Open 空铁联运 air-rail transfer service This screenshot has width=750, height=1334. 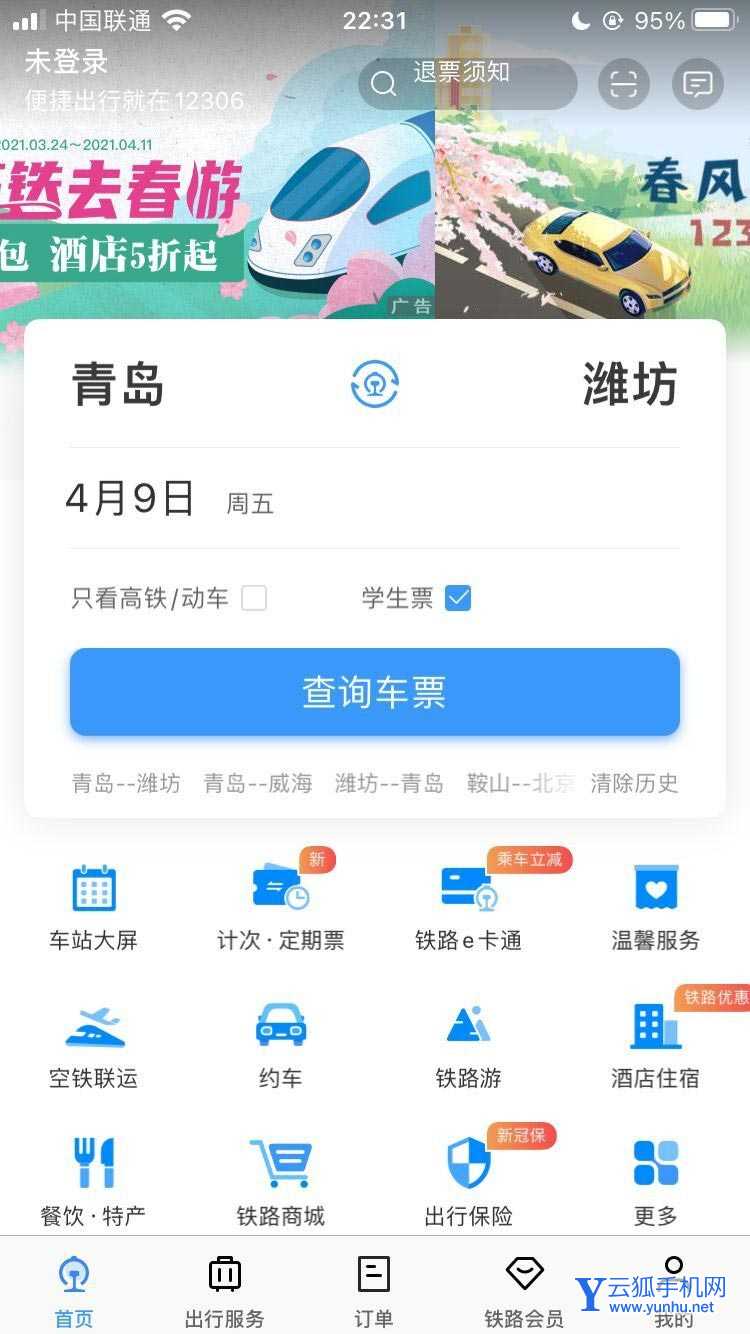(93, 1026)
